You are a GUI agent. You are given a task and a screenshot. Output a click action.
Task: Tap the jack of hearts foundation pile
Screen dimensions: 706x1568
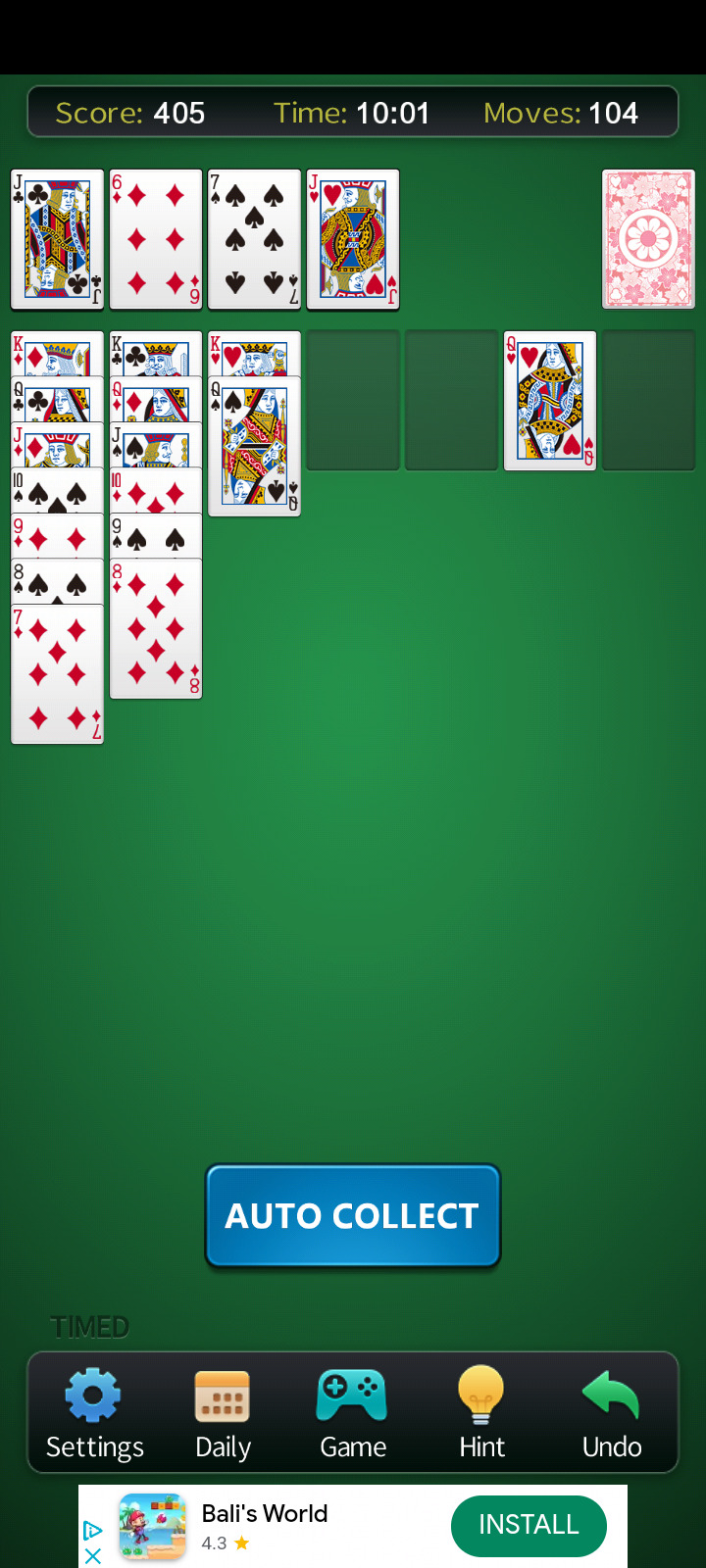click(353, 239)
